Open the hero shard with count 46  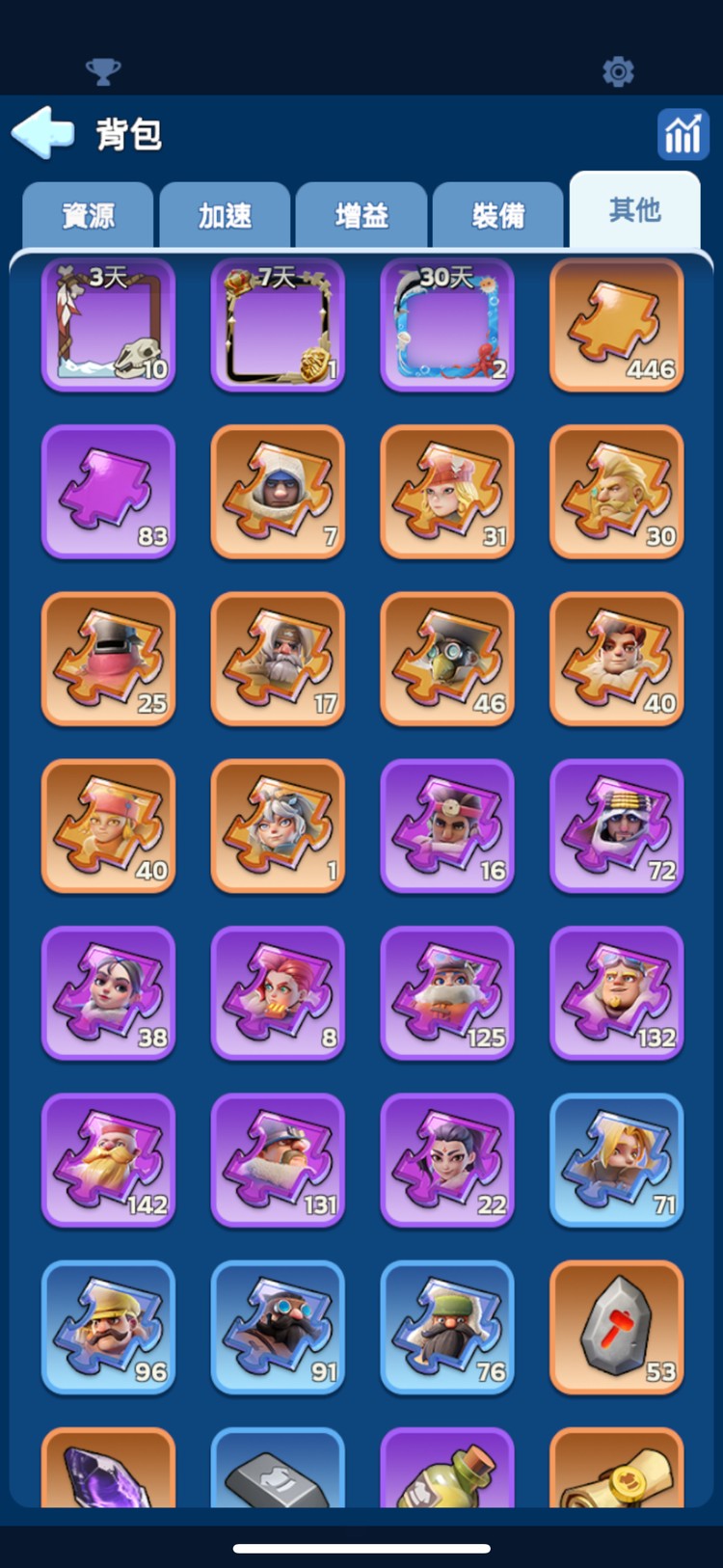click(x=447, y=660)
